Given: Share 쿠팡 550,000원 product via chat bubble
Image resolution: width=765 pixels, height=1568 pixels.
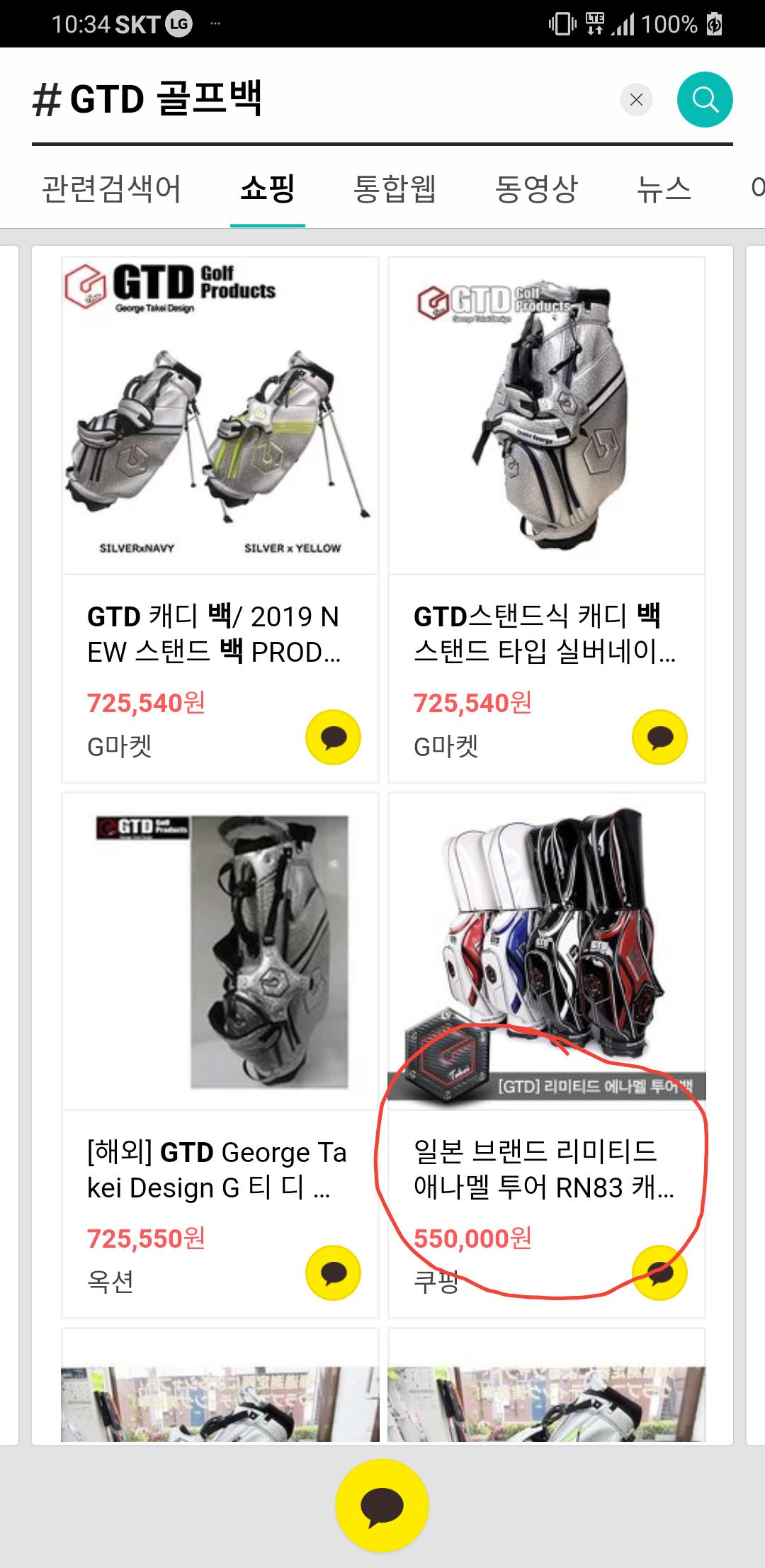Looking at the screenshot, I should click(659, 1273).
